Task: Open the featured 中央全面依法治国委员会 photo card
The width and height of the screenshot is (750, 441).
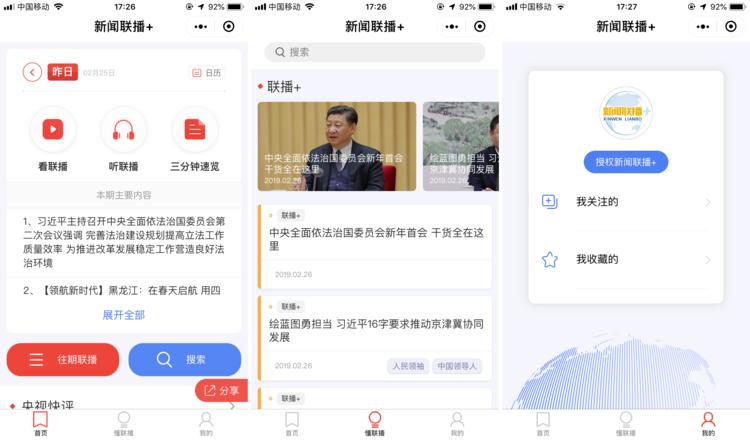Action: point(336,146)
